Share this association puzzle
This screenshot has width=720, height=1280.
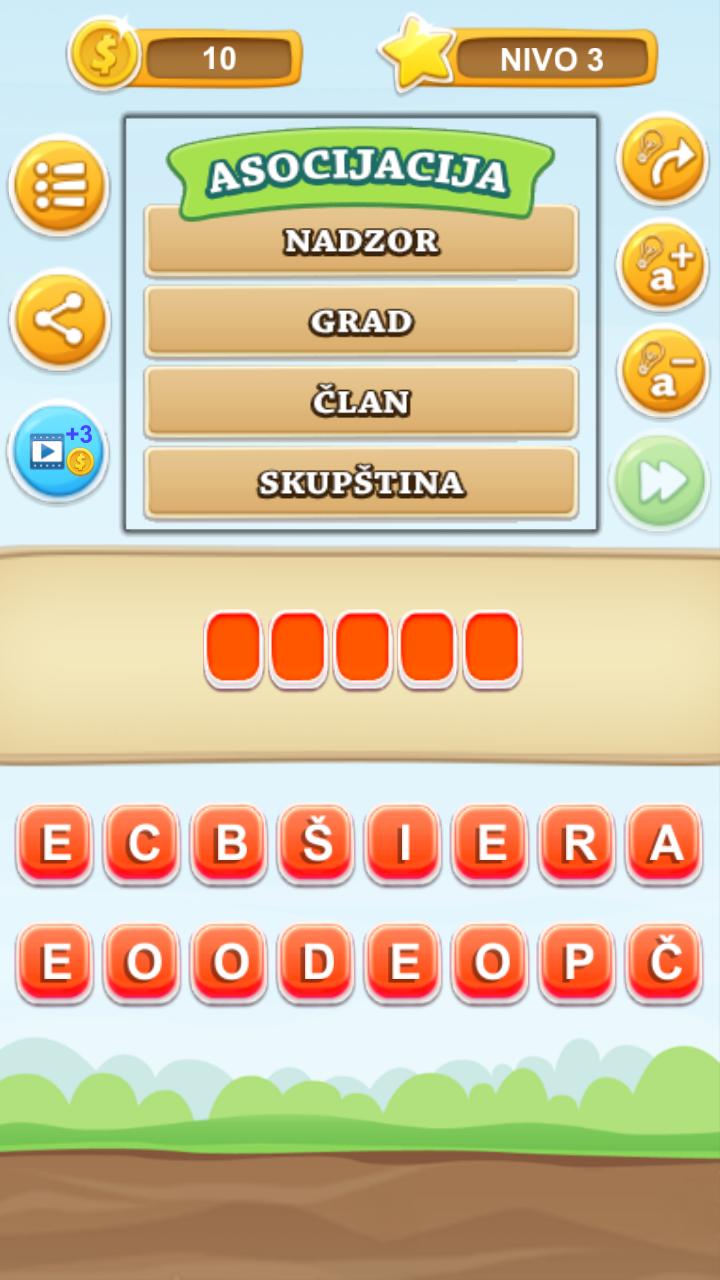point(59,320)
